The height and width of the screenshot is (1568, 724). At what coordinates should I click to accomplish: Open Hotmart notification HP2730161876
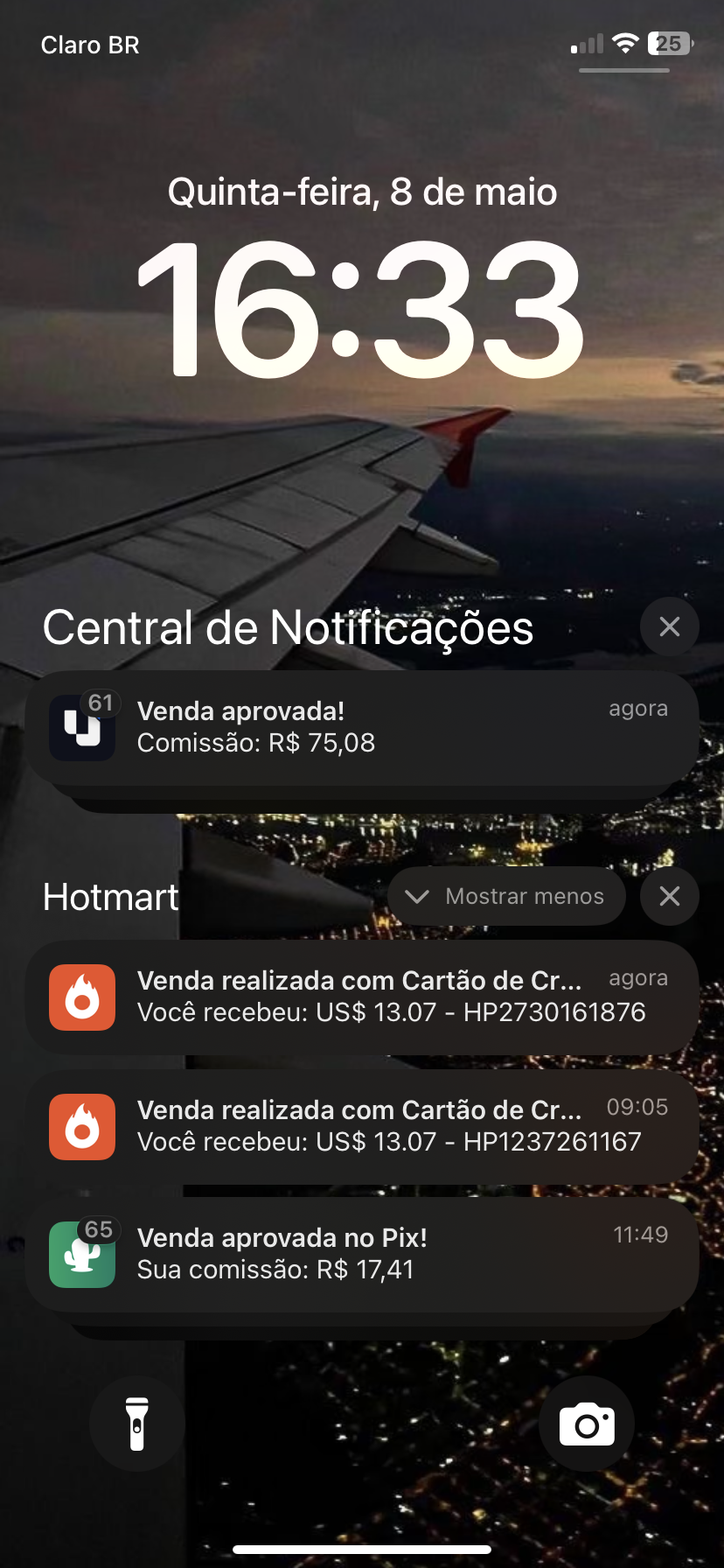(362, 997)
